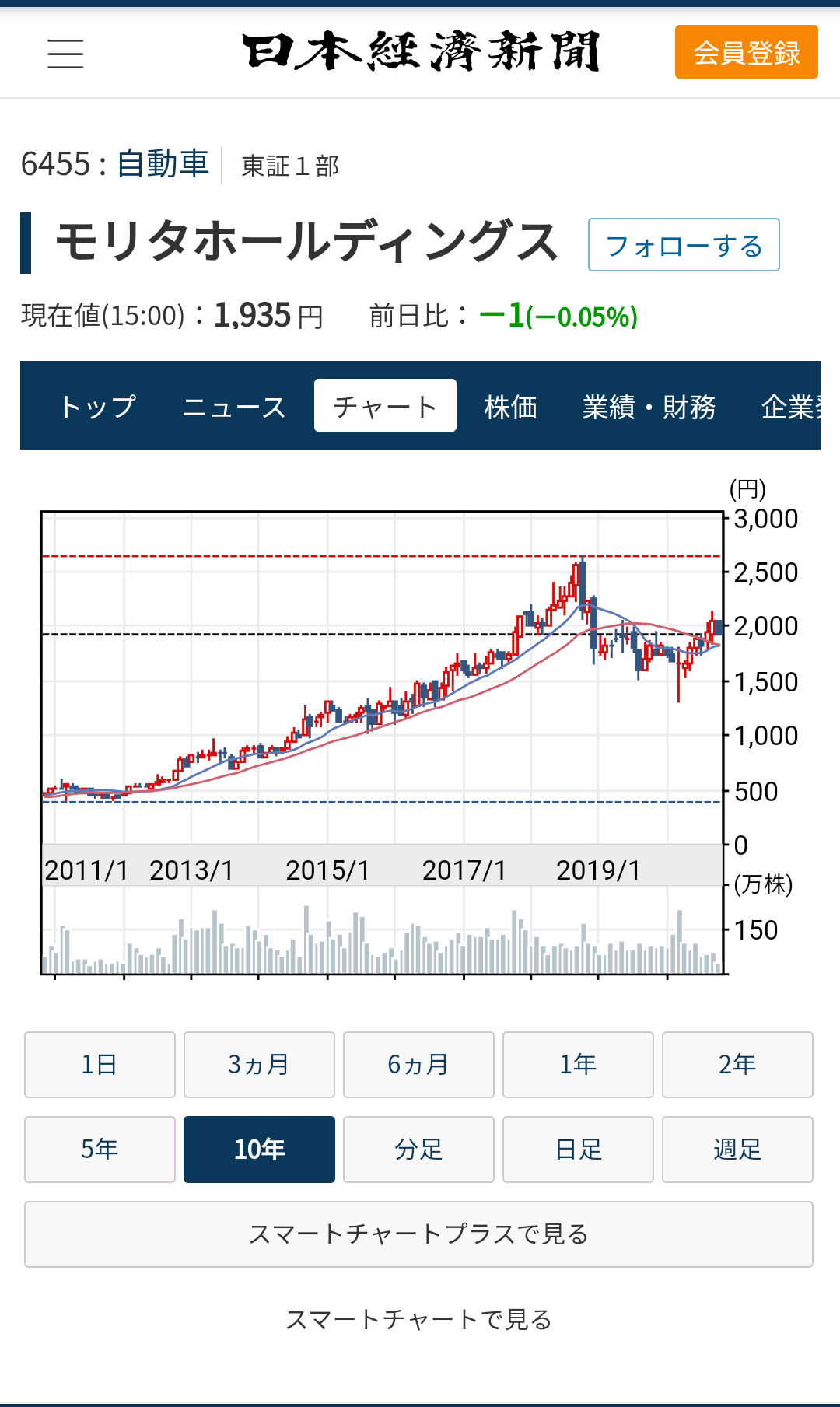
Task: Open the スマートチャートで見る link
Action: pos(418,1319)
